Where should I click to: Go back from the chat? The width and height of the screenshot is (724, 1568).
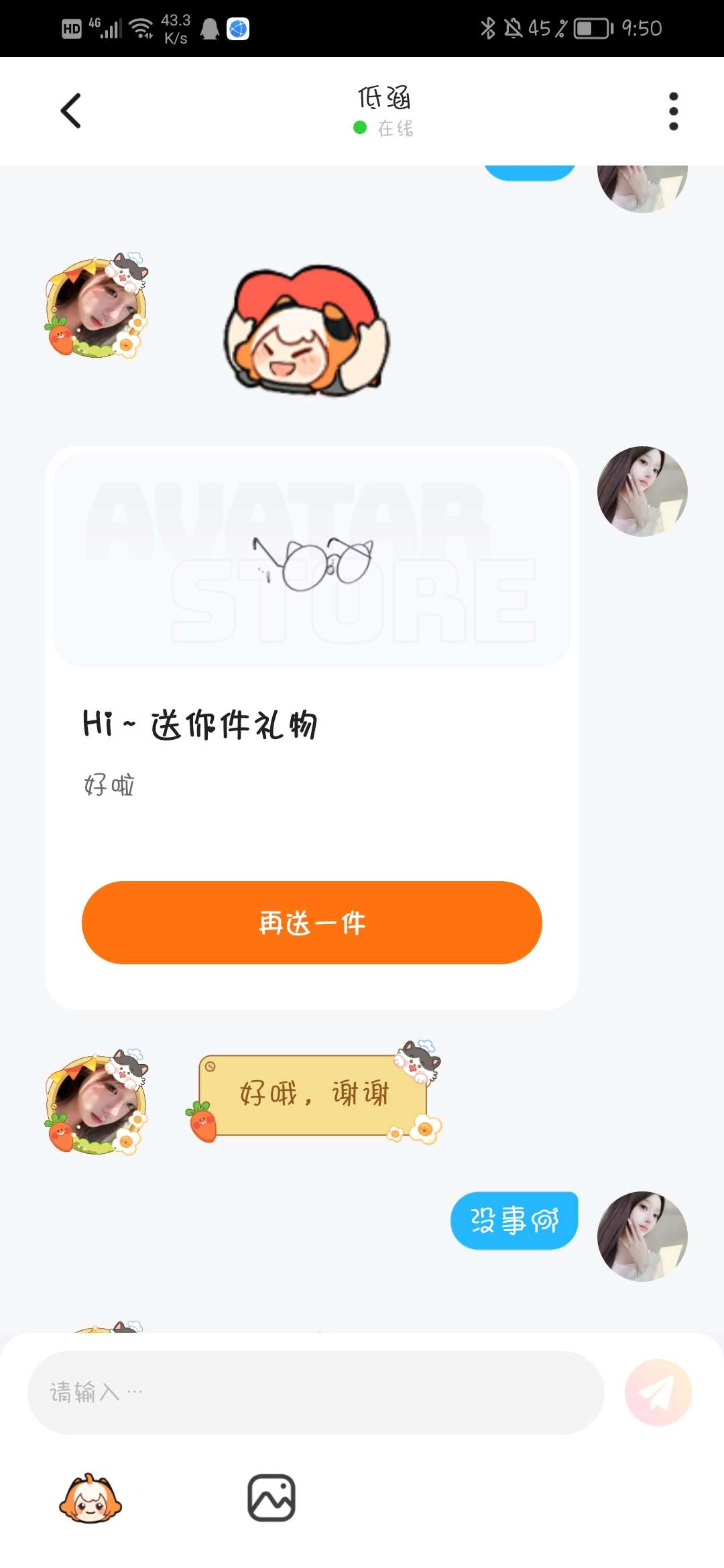[x=71, y=111]
